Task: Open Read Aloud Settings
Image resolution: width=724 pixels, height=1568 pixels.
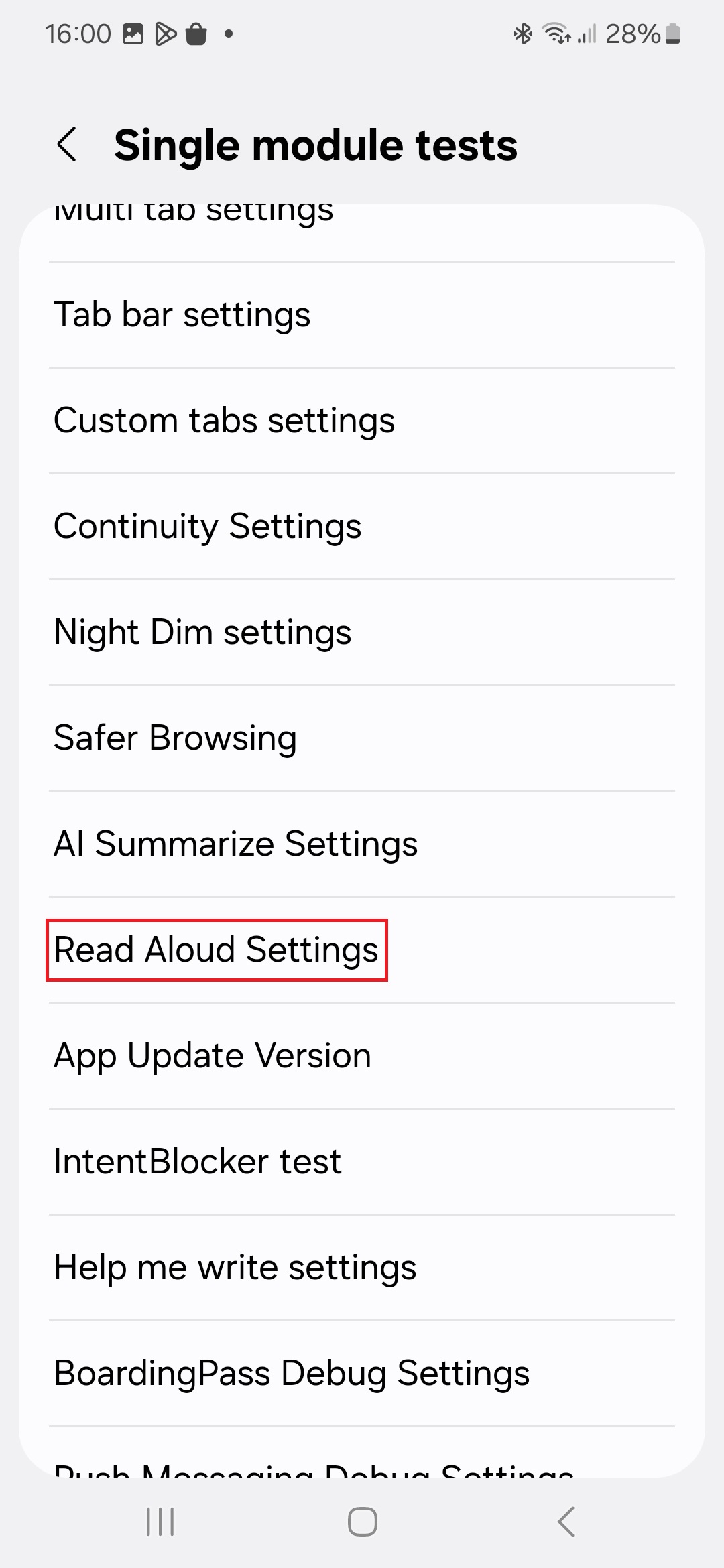Action: pyautogui.click(x=217, y=950)
